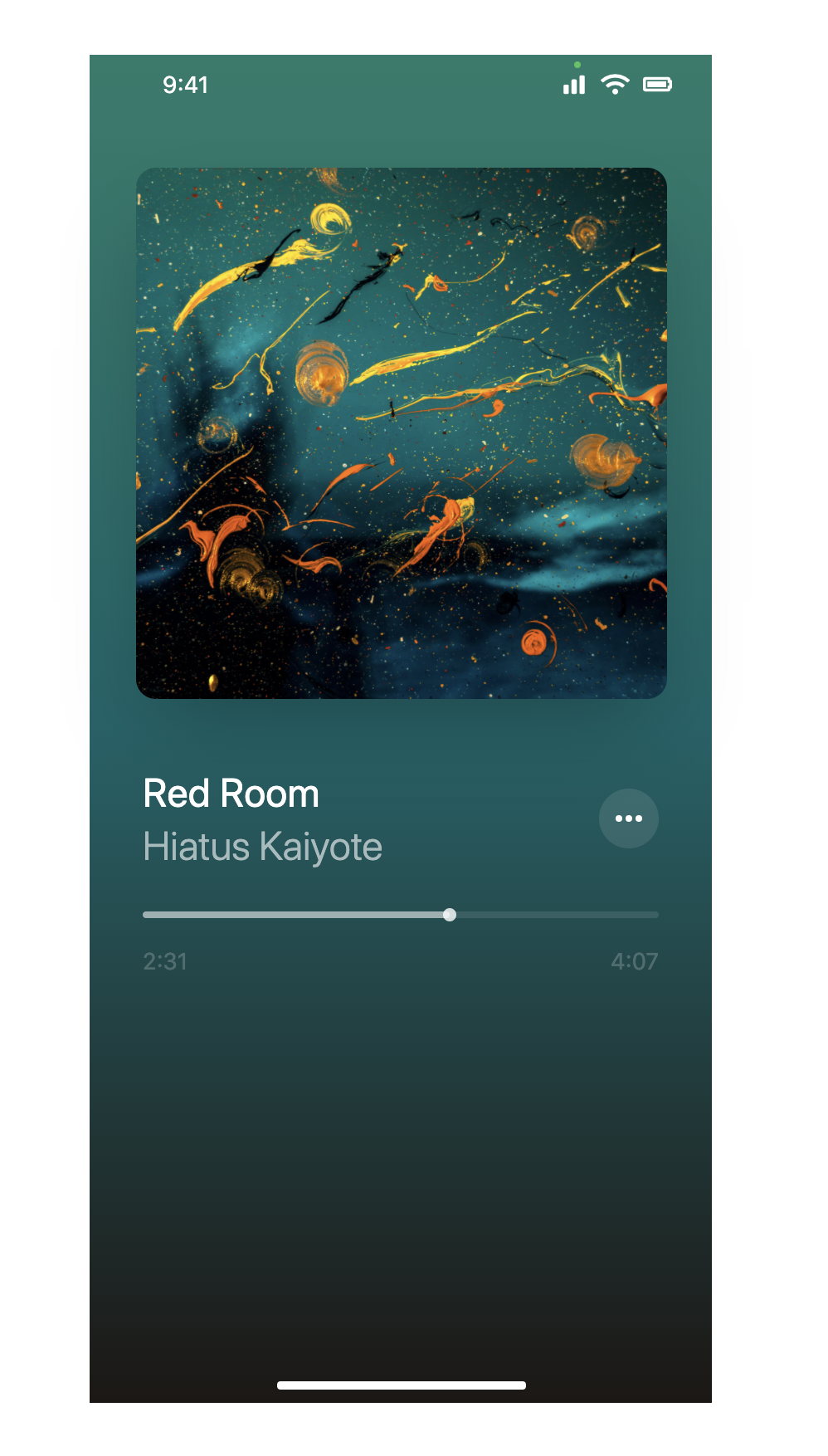Tap the Red Room album artwork
The height and width of the screenshot is (1456, 828).
point(401,432)
